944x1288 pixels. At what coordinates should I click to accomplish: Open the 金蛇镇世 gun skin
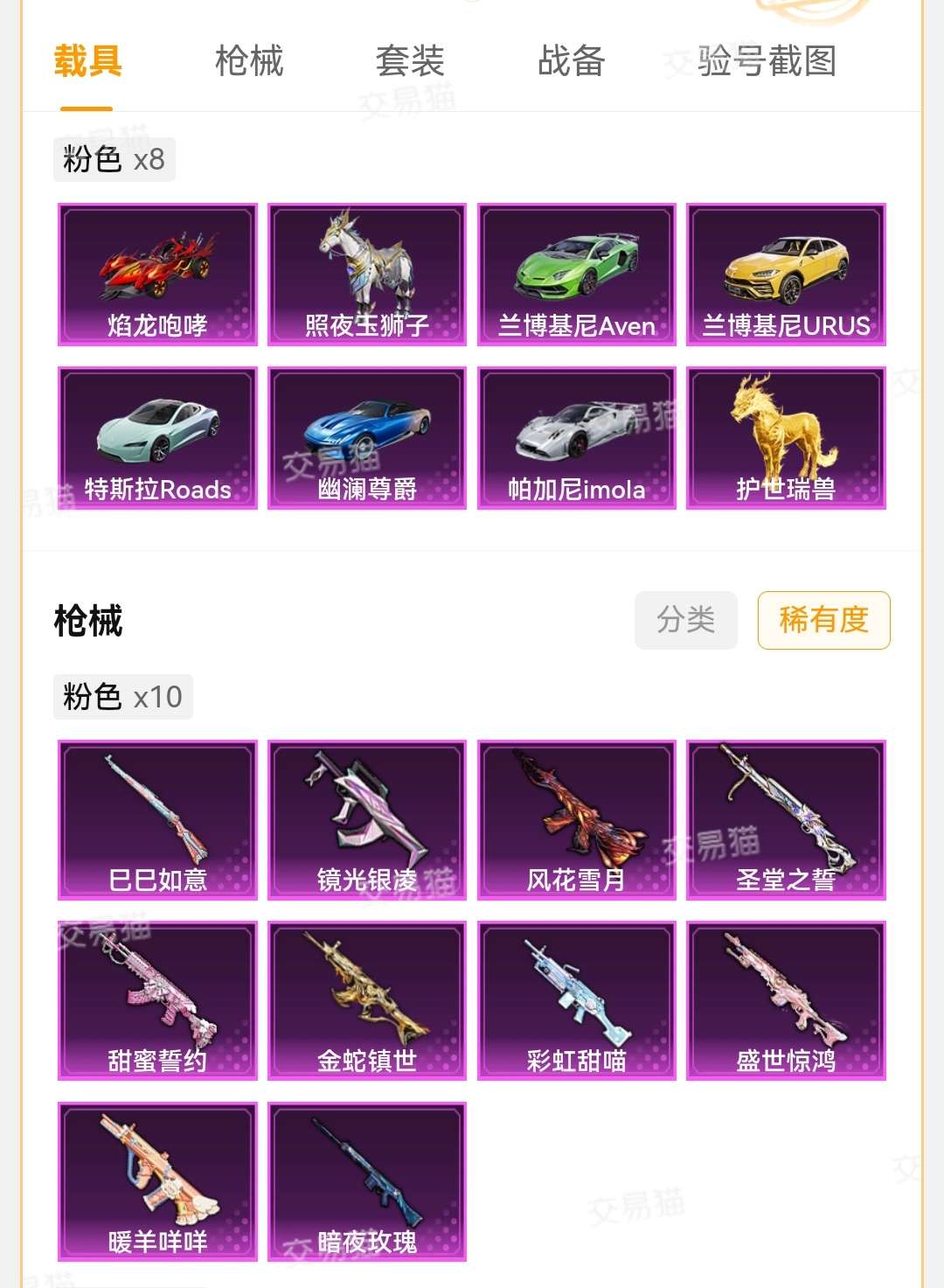click(x=367, y=1000)
